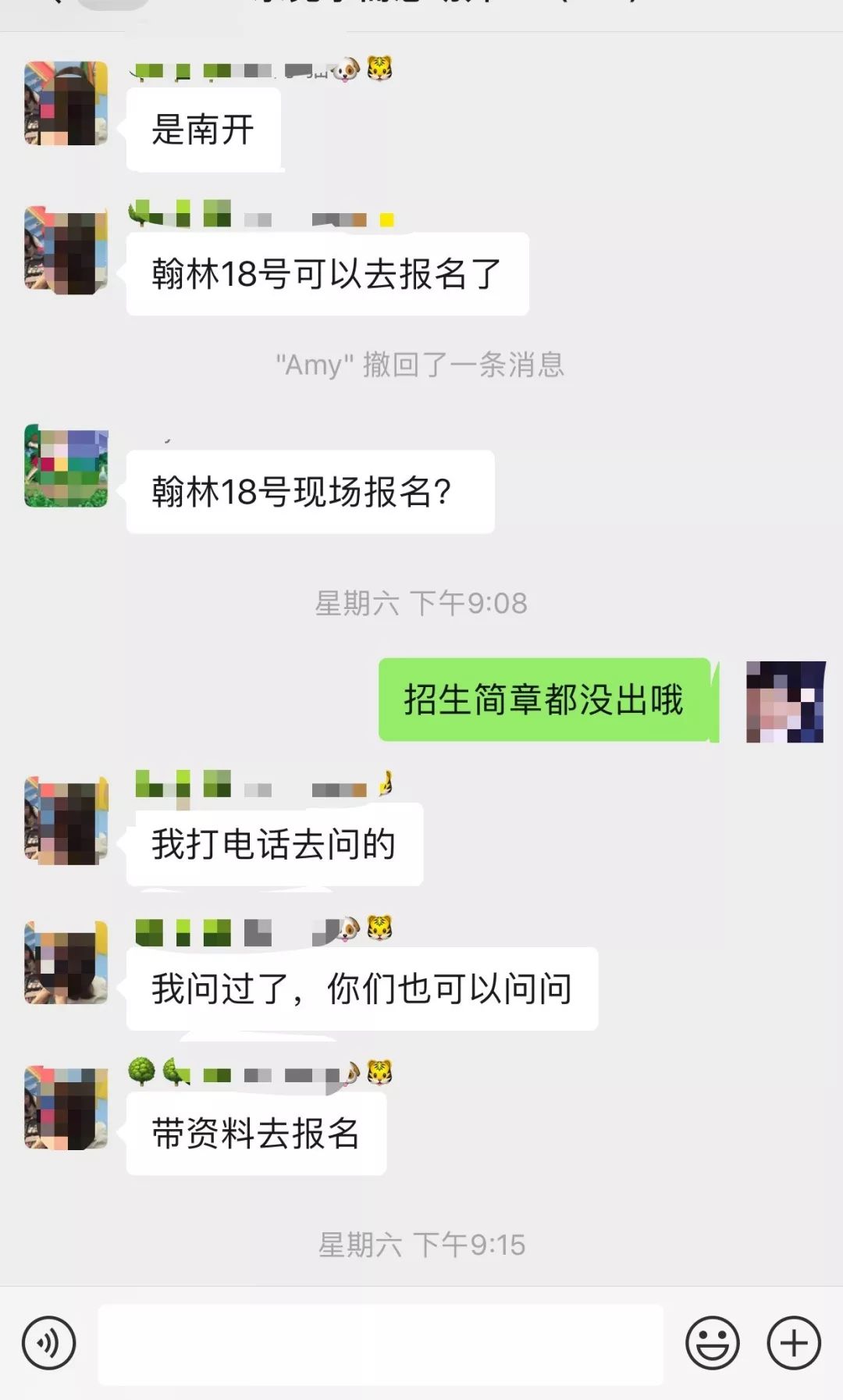Click inside the message input field
Image resolution: width=843 pixels, height=1400 pixels.
pyautogui.click(x=382, y=1341)
